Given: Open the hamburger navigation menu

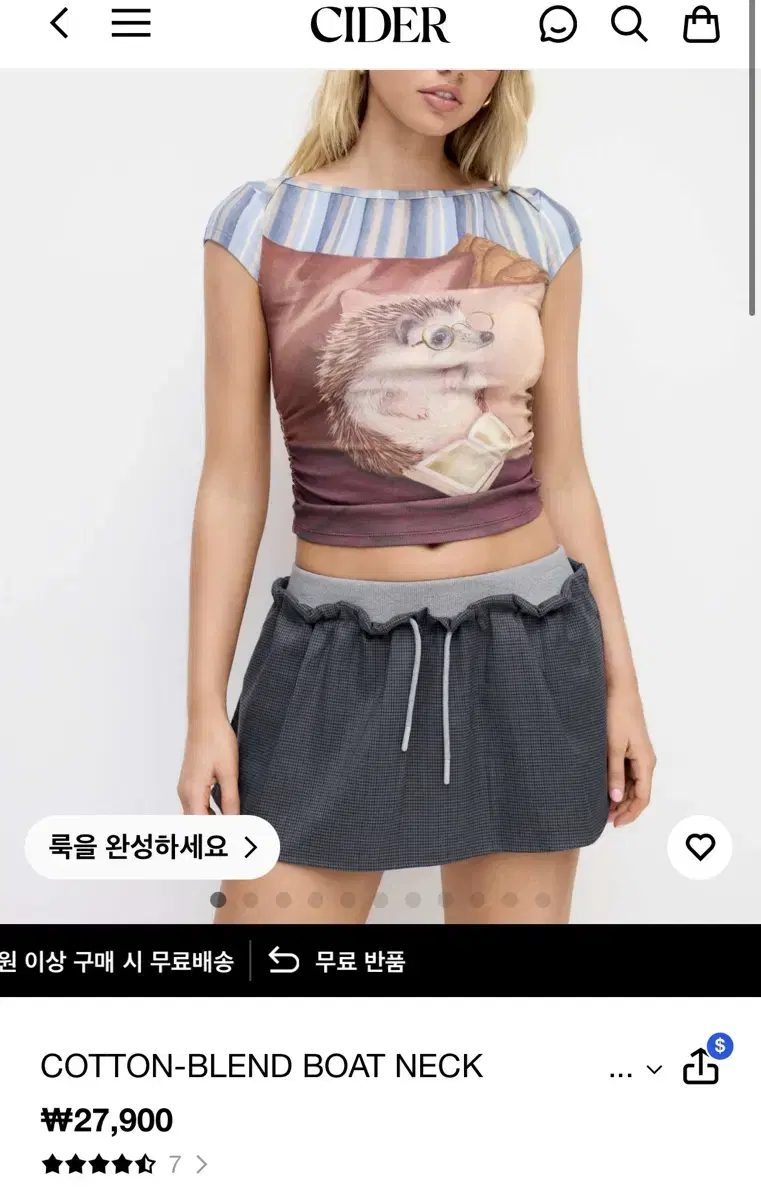Looking at the screenshot, I should [x=130, y=25].
